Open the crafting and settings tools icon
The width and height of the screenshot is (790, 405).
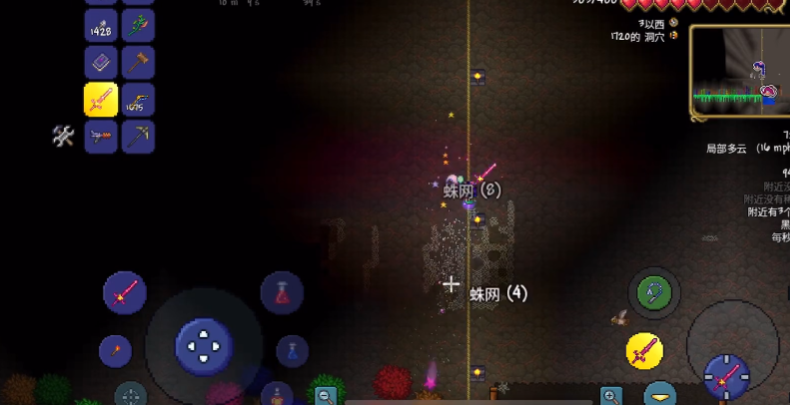(63, 137)
